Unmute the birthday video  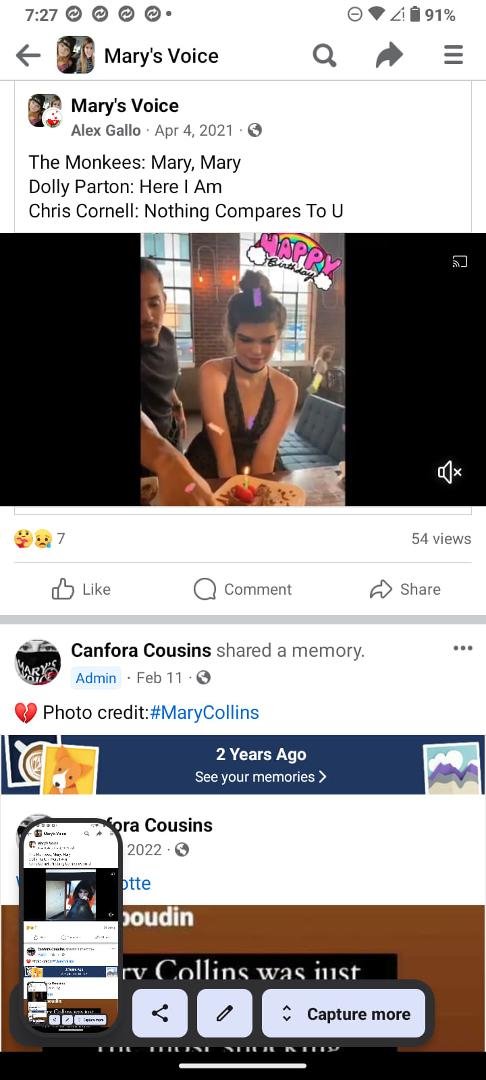[450, 472]
